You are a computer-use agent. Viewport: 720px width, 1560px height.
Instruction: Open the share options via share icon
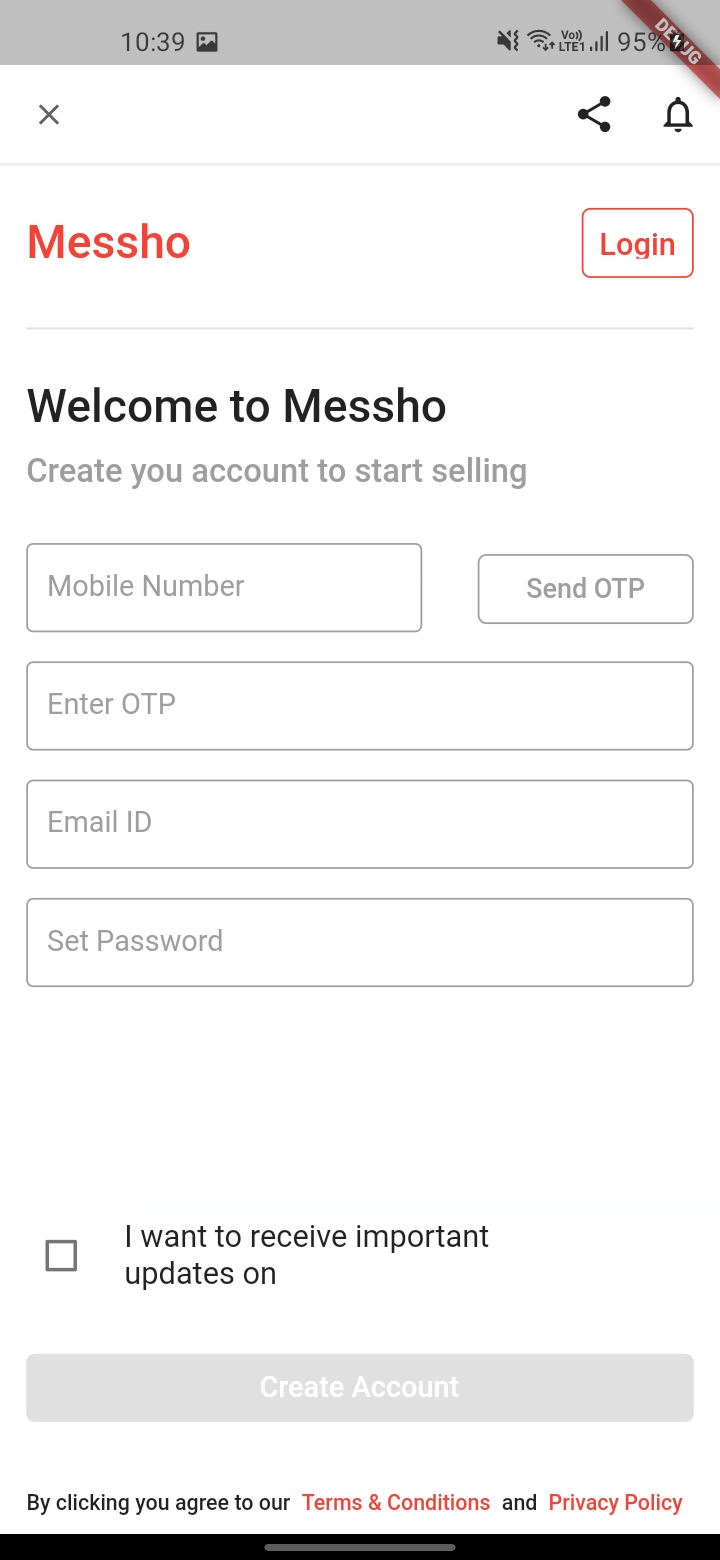(594, 114)
